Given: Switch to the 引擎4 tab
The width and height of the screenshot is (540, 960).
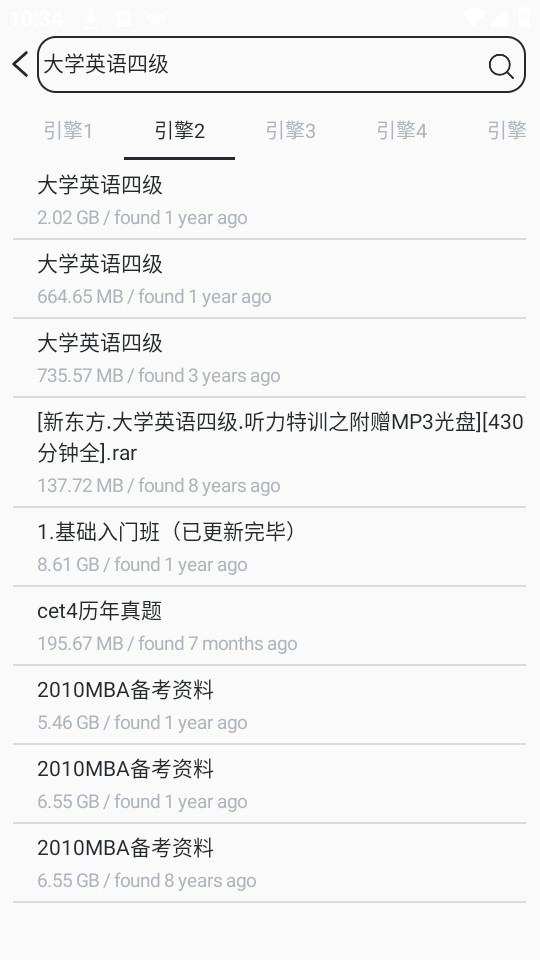Looking at the screenshot, I should click(402, 130).
